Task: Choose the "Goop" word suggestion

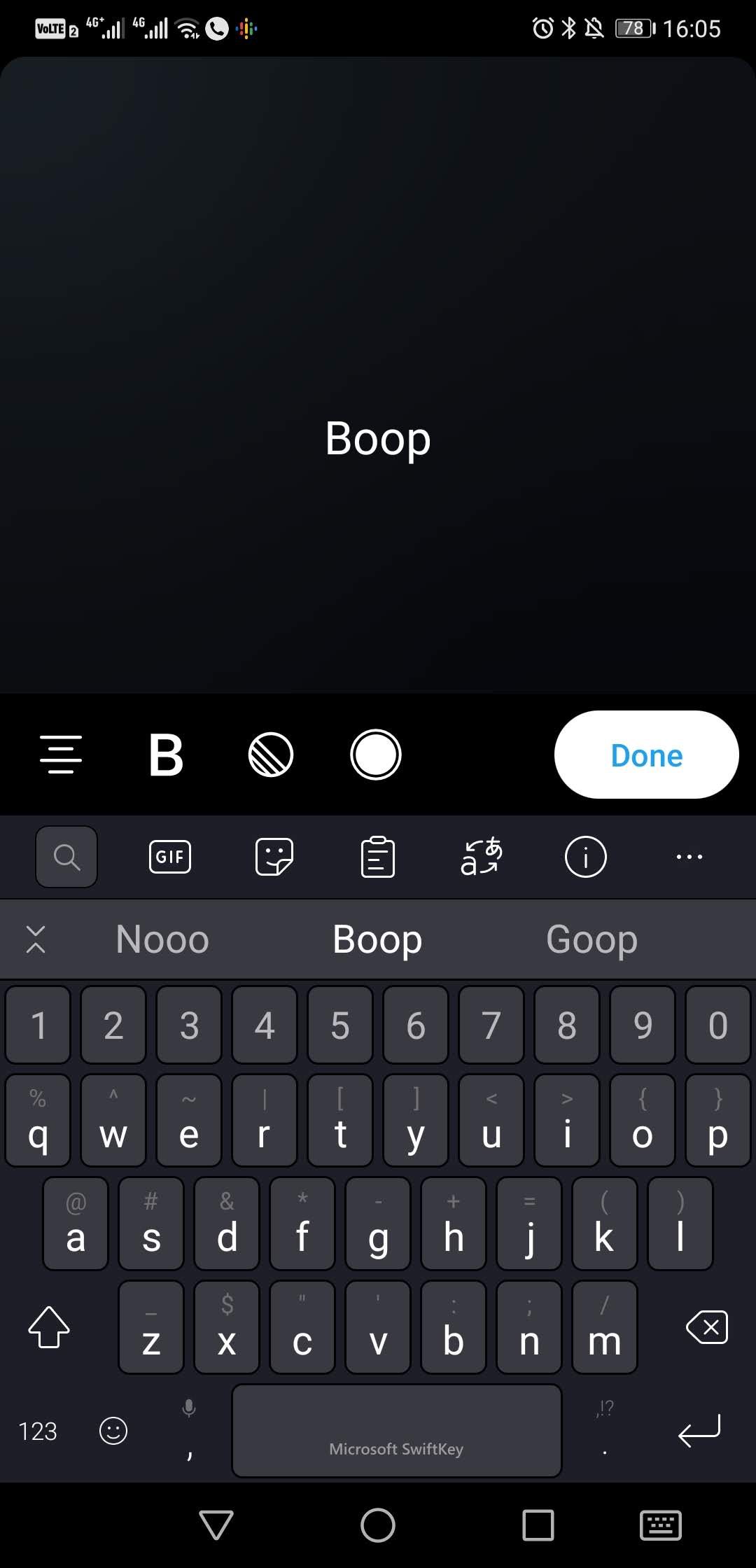Action: (x=591, y=939)
